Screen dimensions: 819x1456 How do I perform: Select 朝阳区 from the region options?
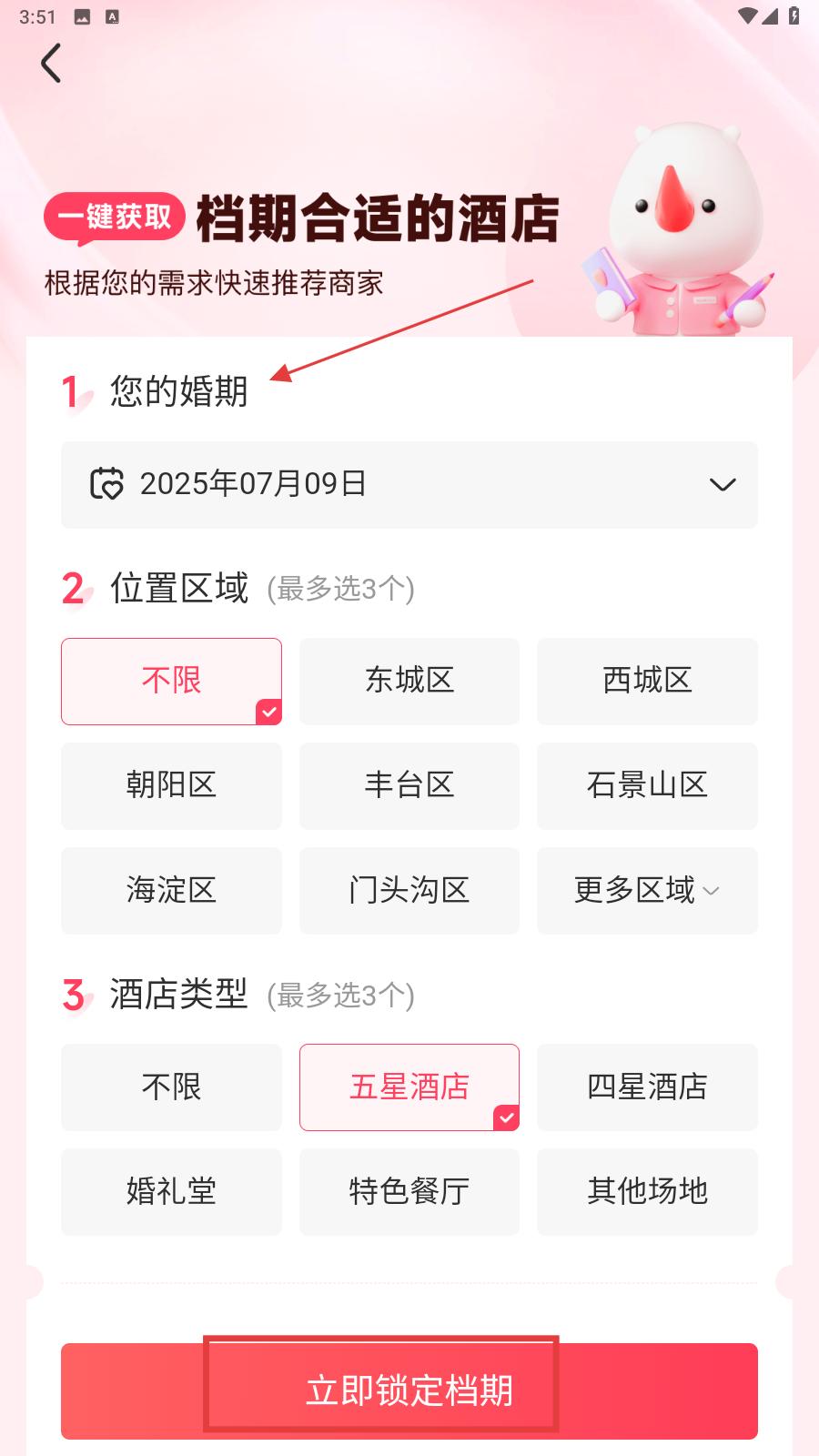tap(171, 785)
